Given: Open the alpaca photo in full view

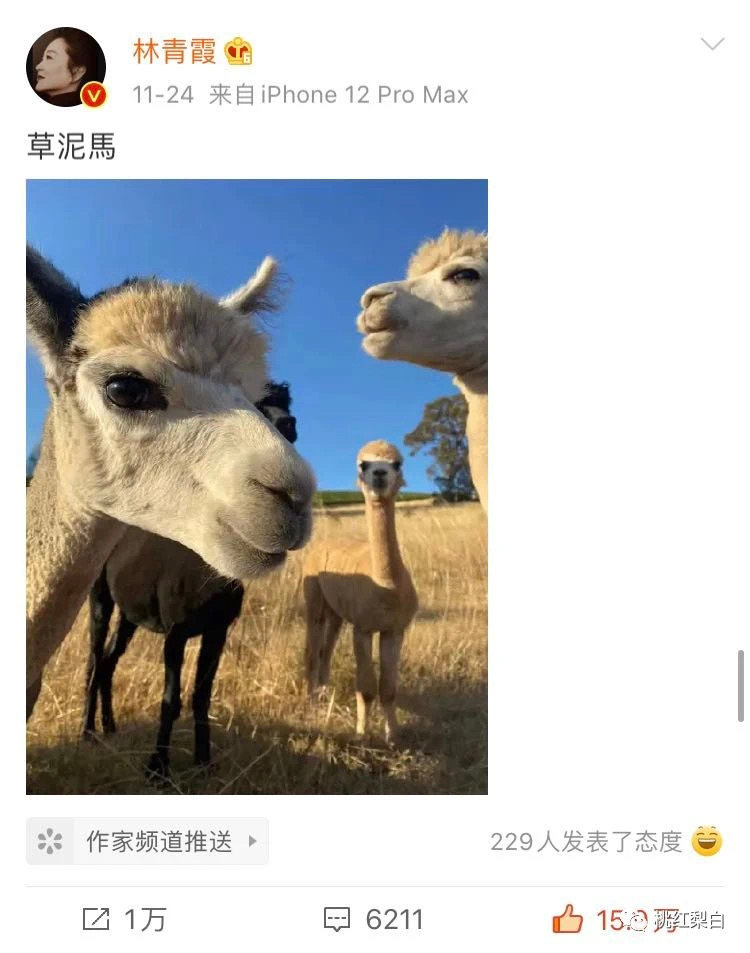Looking at the screenshot, I should [x=257, y=486].
